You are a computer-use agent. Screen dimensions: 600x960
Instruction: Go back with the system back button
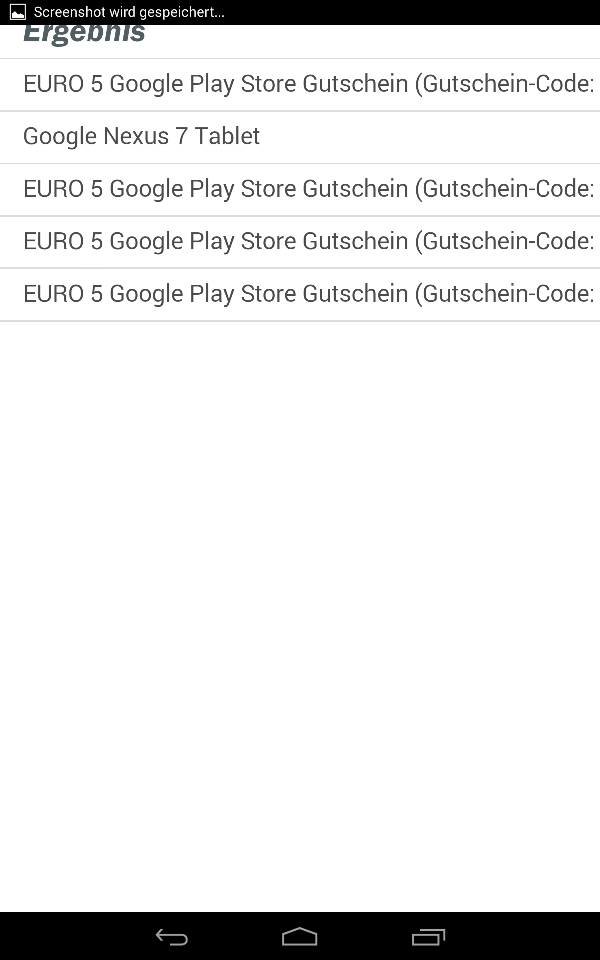point(171,937)
